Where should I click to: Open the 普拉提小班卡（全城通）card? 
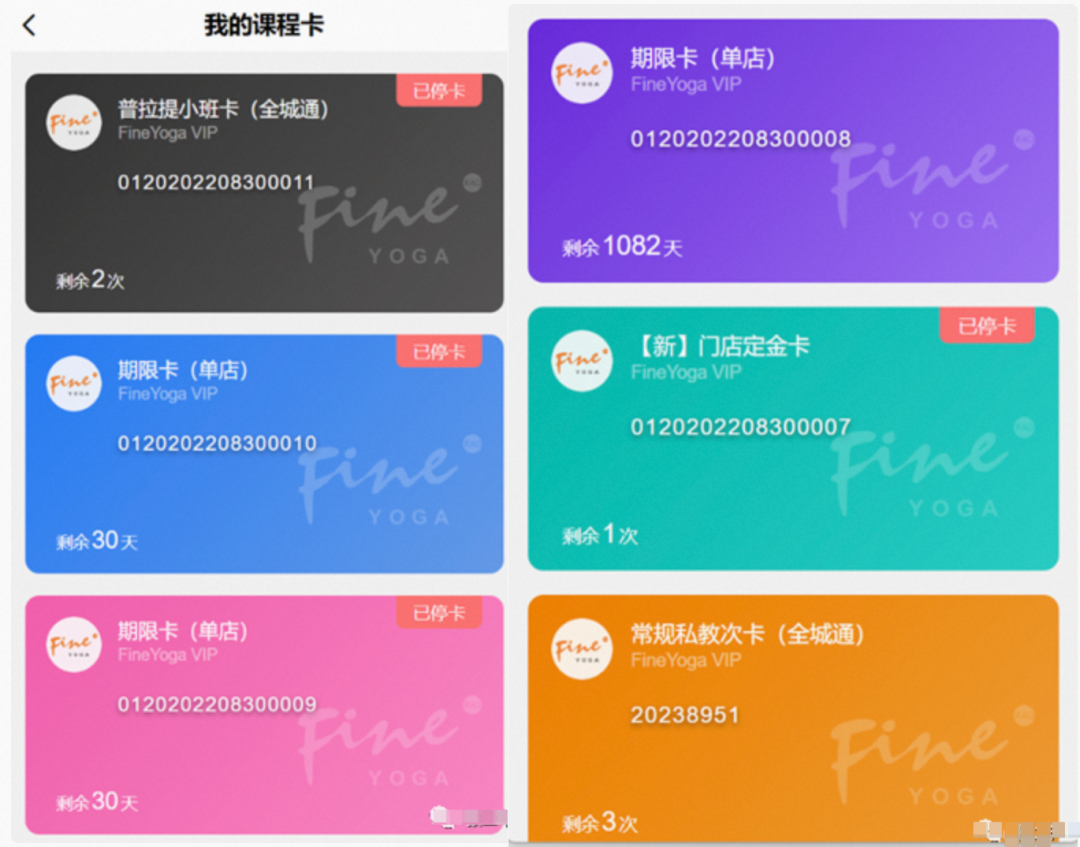(264, 193)
